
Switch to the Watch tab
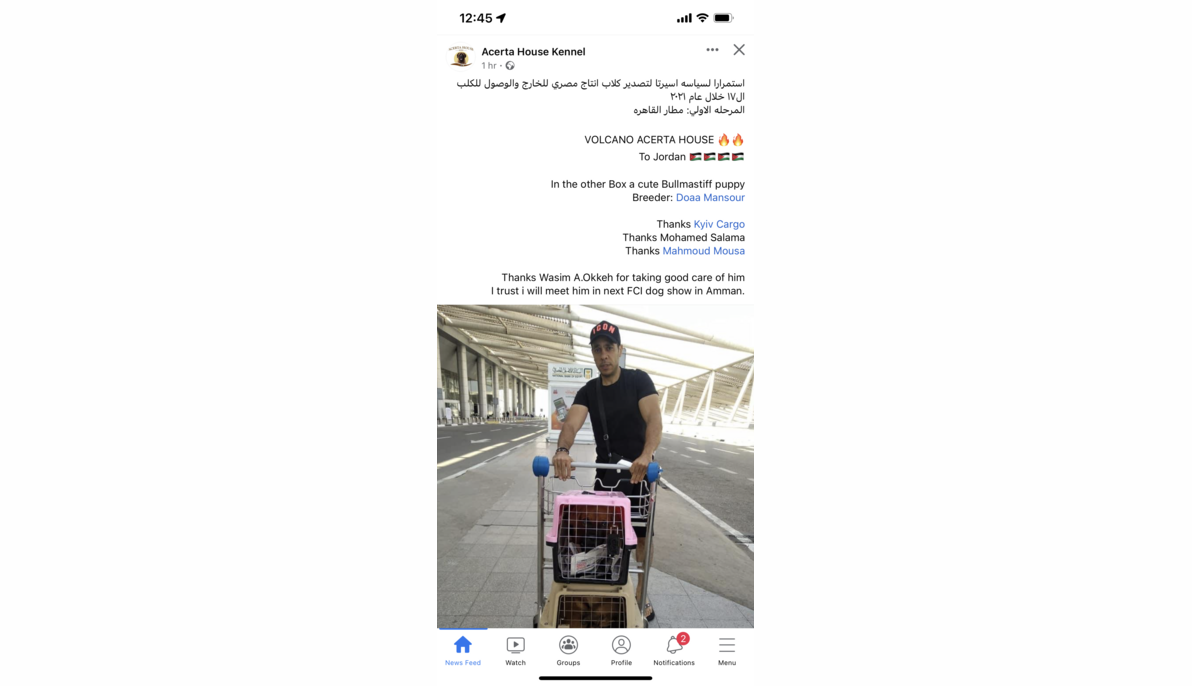(x=515, y=649)
